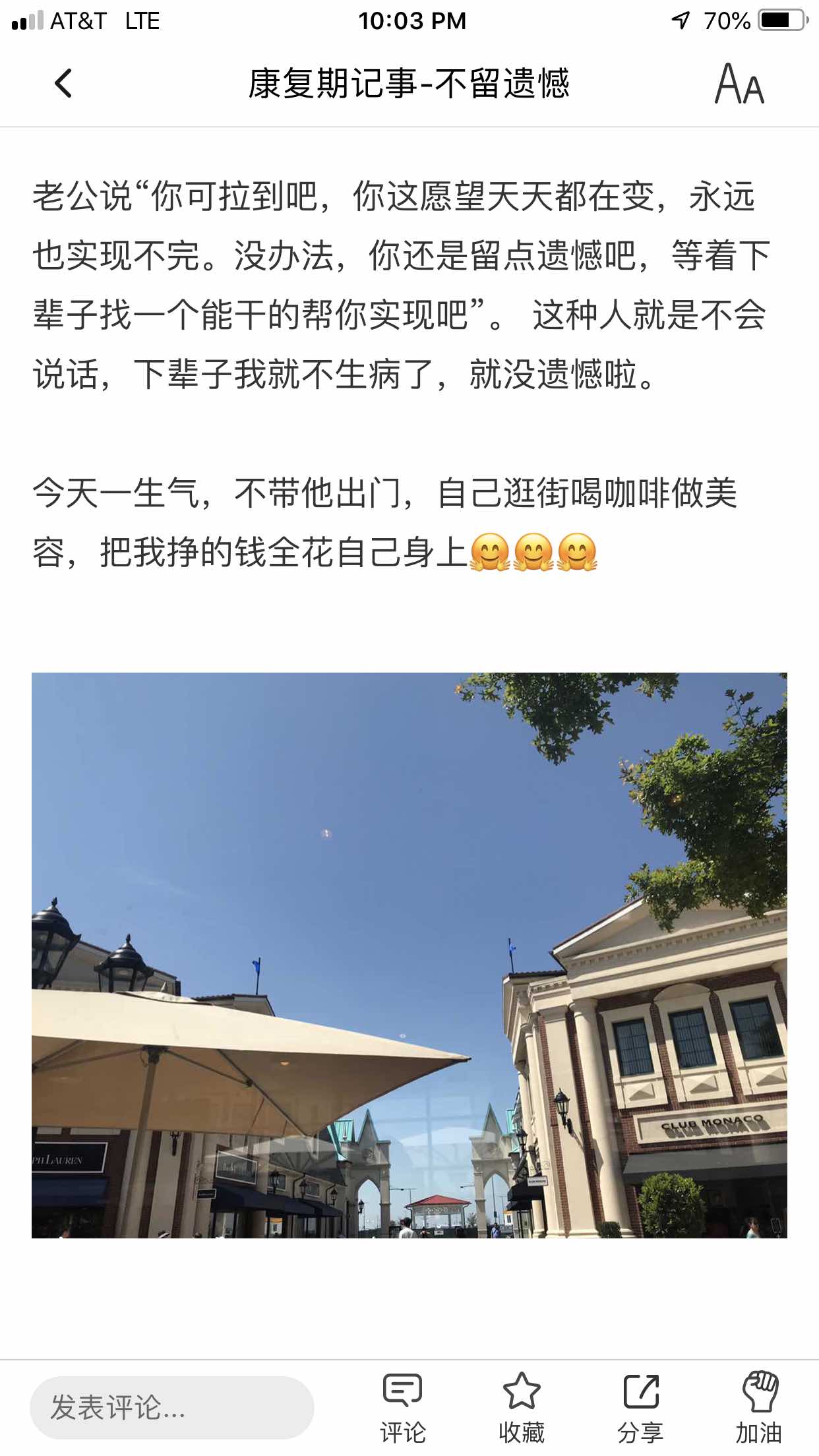Screen dimensions: 819x1456
Task: Share the article via 分享
Action: 640,1408
